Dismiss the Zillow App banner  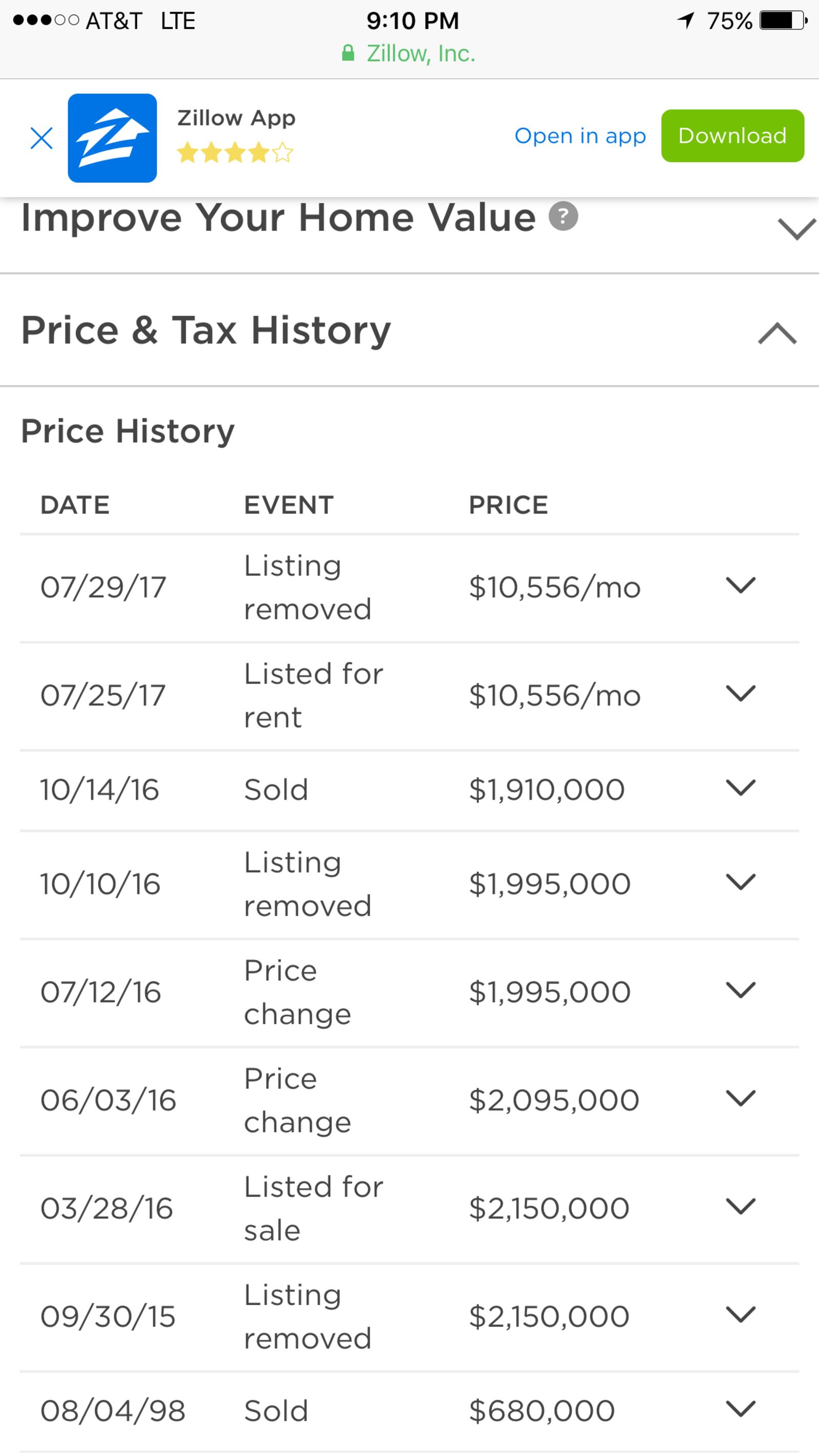pyautogui.click(x=41, y=138)
